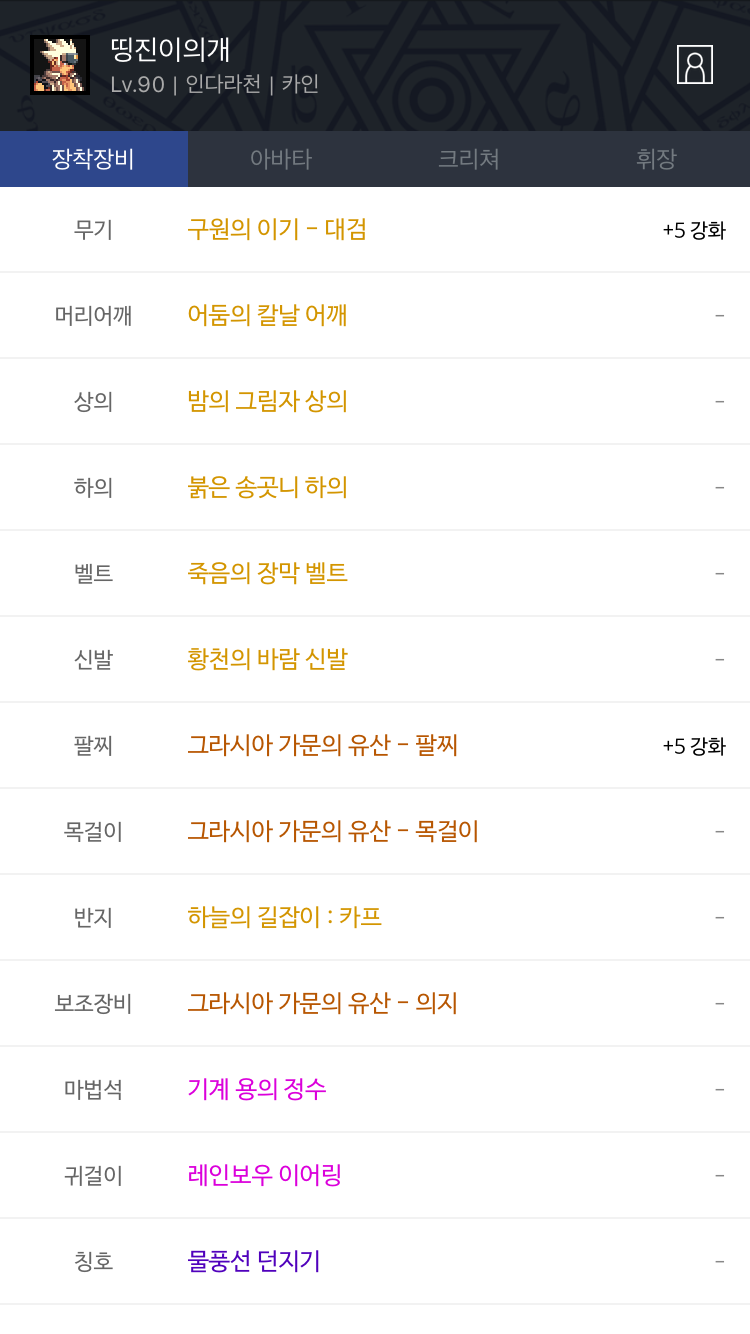View 어둠의 칼날 어깨 details

click(267, 315)
